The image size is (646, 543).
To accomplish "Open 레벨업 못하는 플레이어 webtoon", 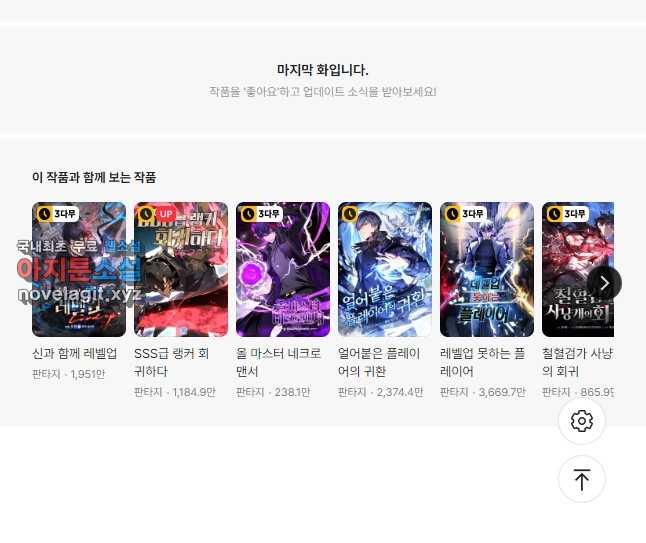I will click(x=486, y=269).
